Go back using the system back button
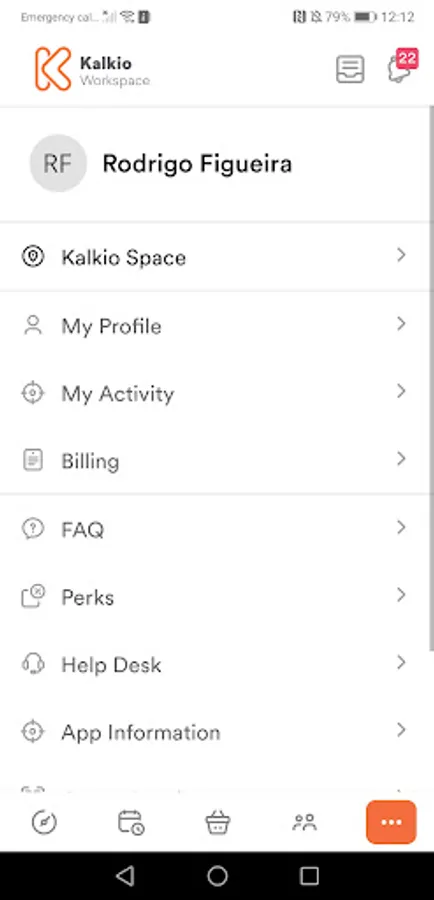 pos(125,876)
